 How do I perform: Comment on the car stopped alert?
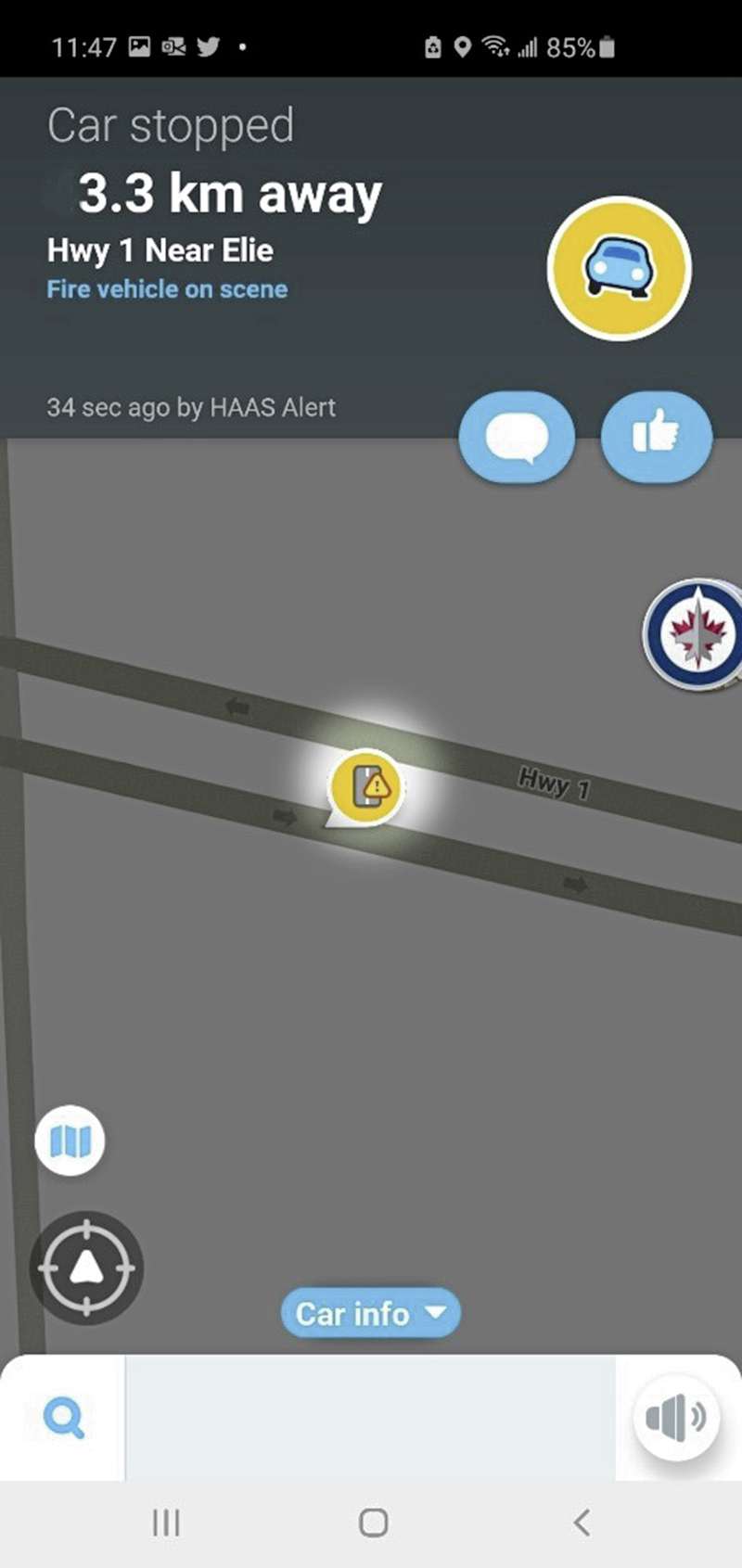coord(517,437)
